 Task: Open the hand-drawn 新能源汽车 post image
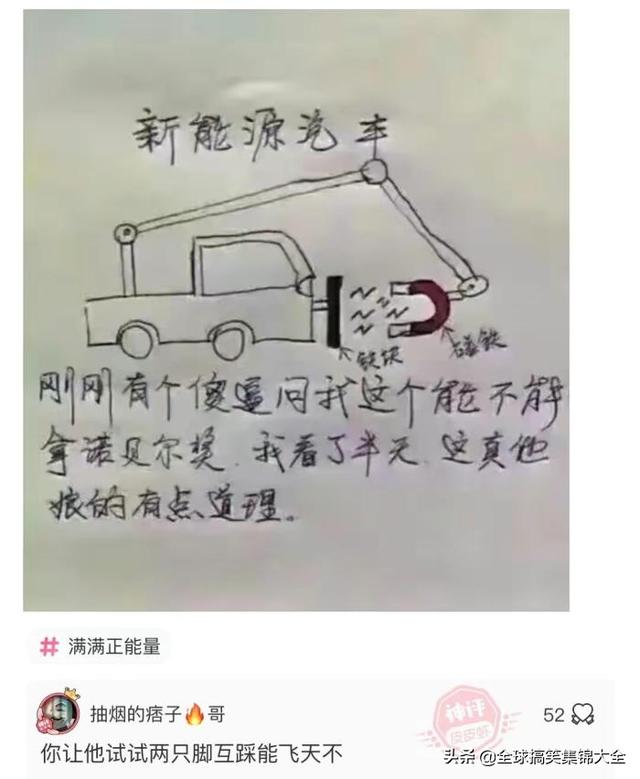pos(296,310)
